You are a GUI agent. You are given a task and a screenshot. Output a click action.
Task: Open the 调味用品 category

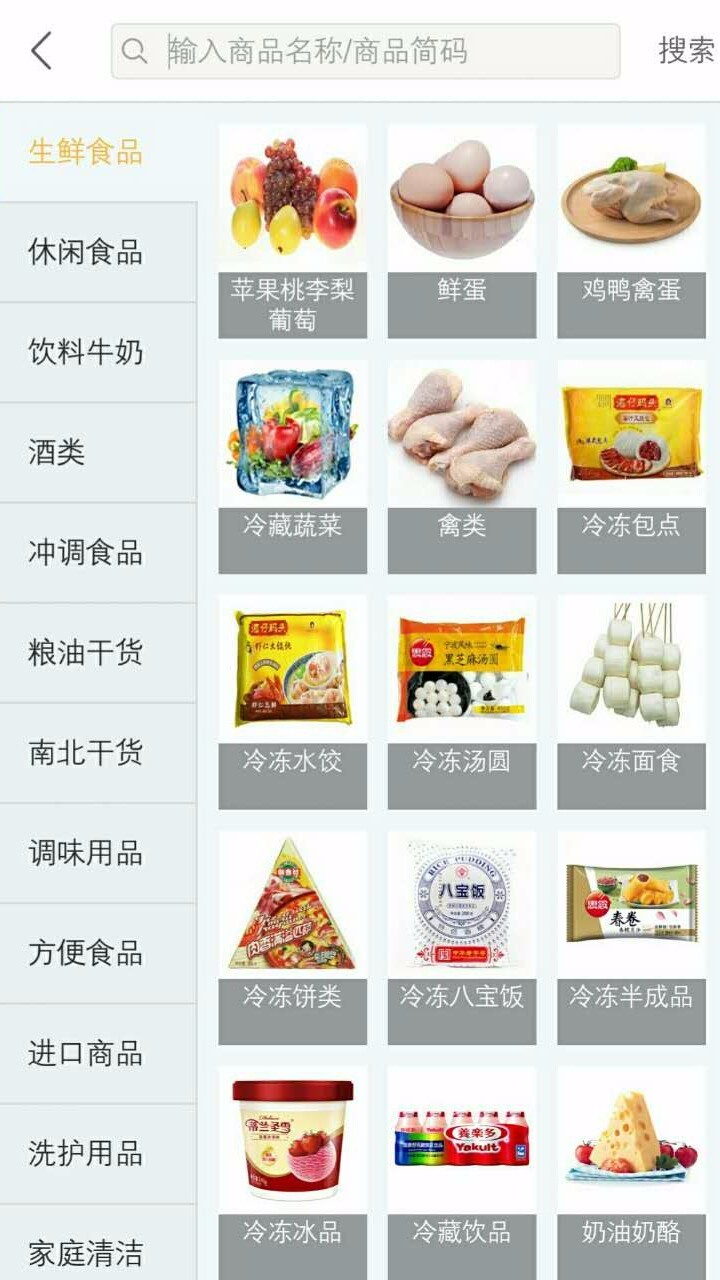(97, 852)
